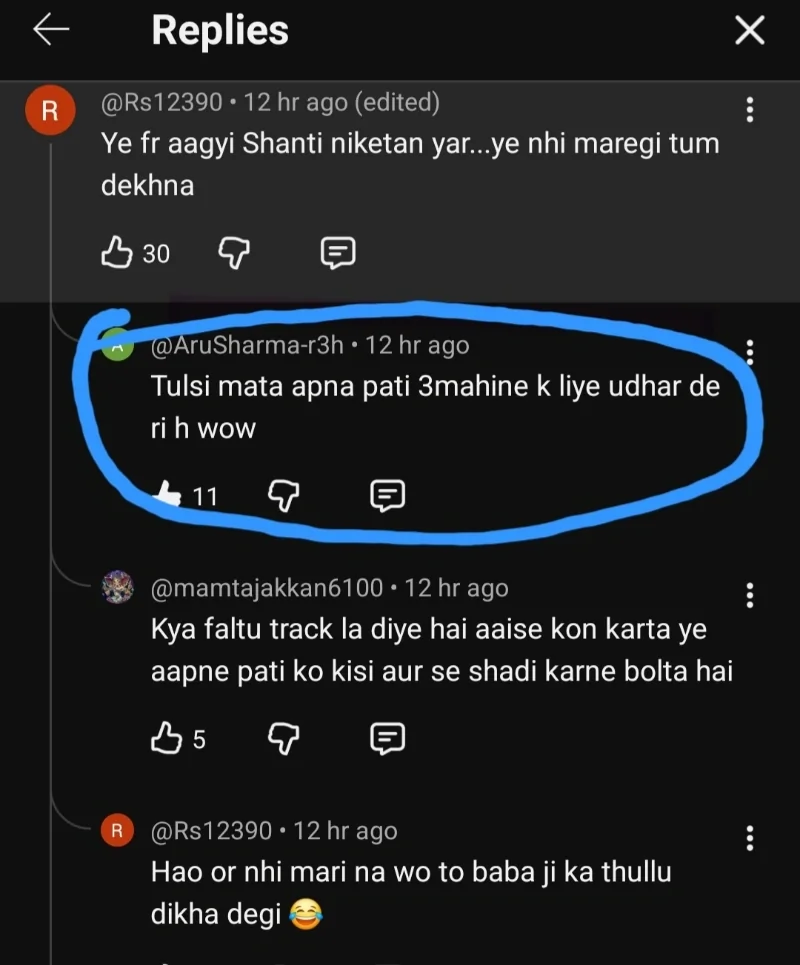The width and height of the screenshot is (800, 965).
Task: Close the Replies panel
Action: click(749, 31)
